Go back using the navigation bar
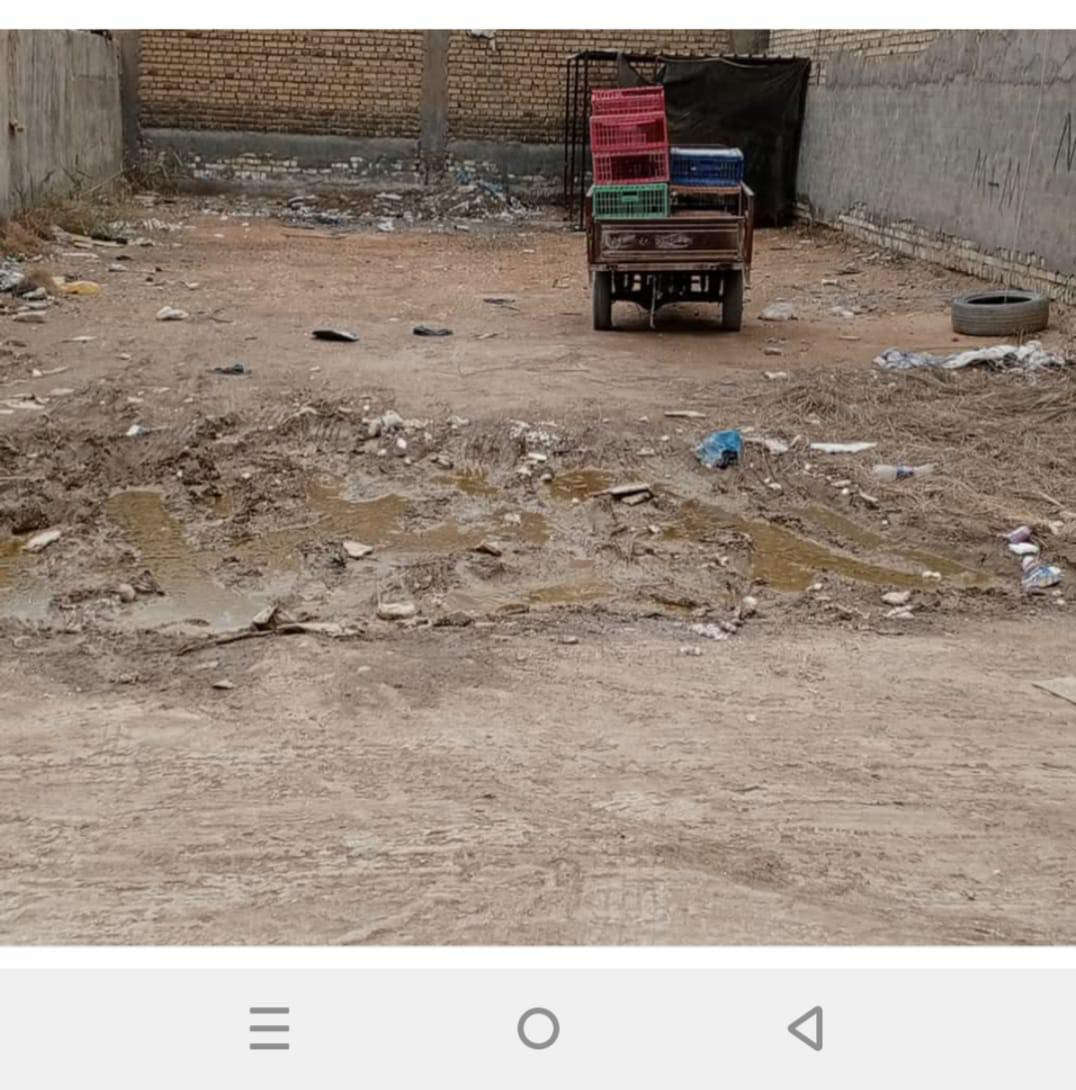Viewport: 1076px width, 1090px height. tap(806, 1028)
